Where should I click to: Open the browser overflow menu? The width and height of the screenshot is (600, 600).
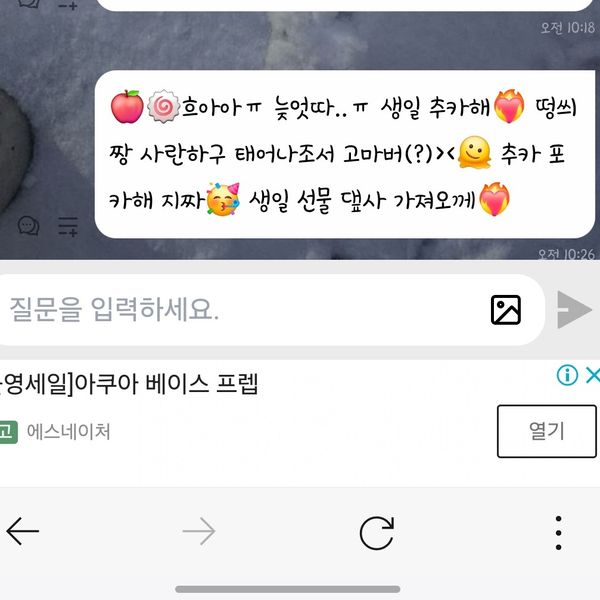tap(558, 532)
